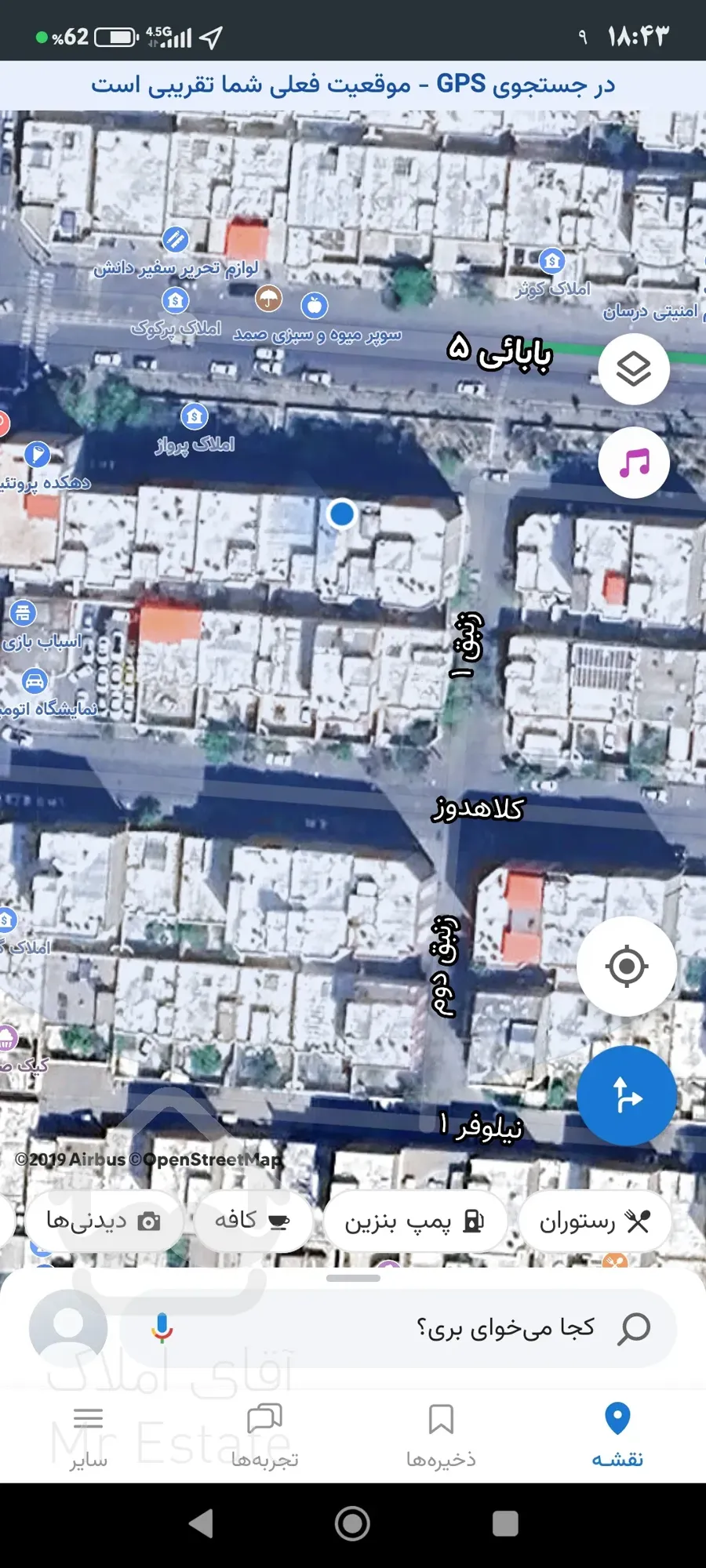Switch to the ذخیره‌ها tab

(x=441, y=1435)
